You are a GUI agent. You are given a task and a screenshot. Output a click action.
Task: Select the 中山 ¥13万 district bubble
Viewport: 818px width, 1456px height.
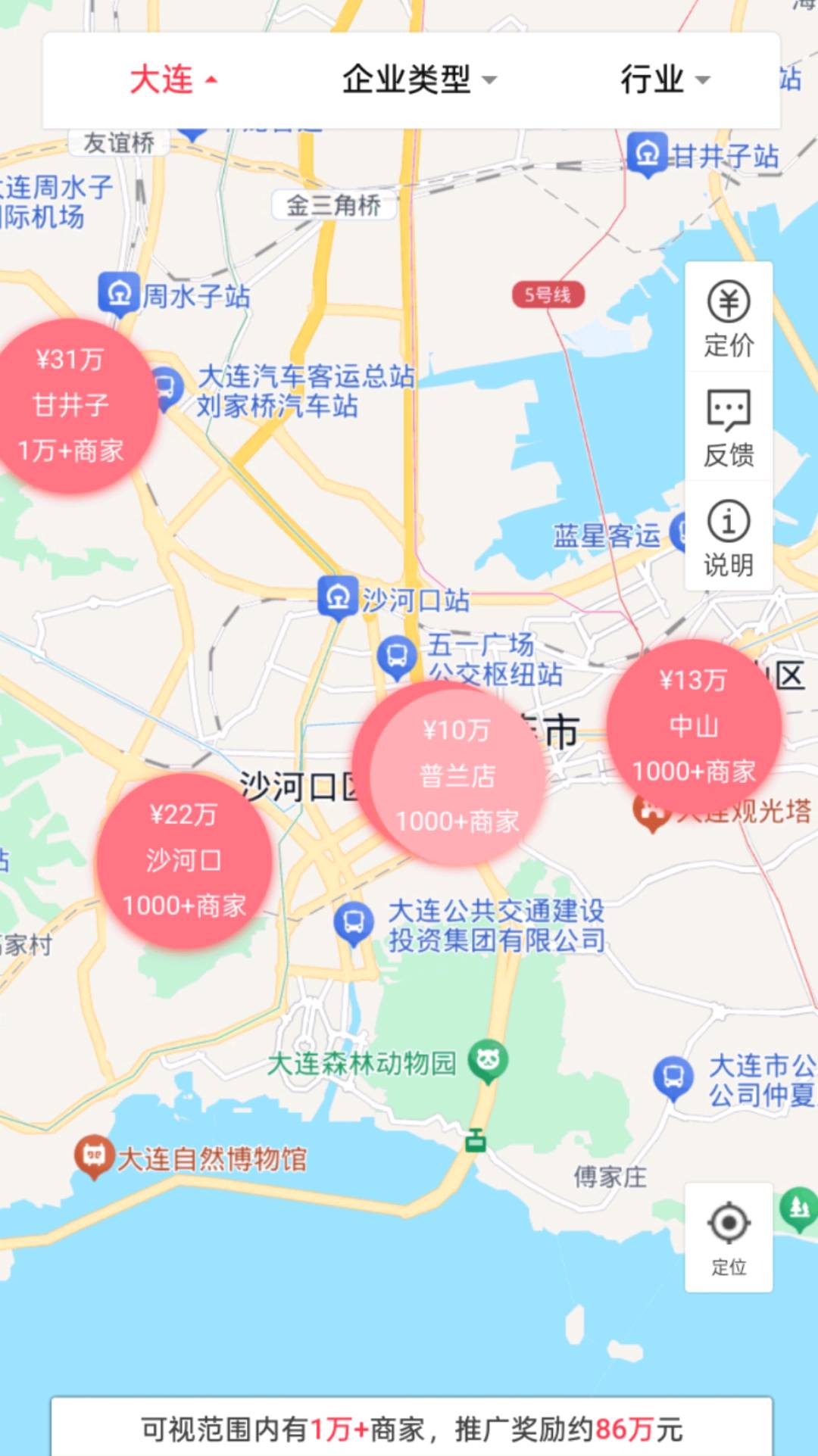coord(694,725)
